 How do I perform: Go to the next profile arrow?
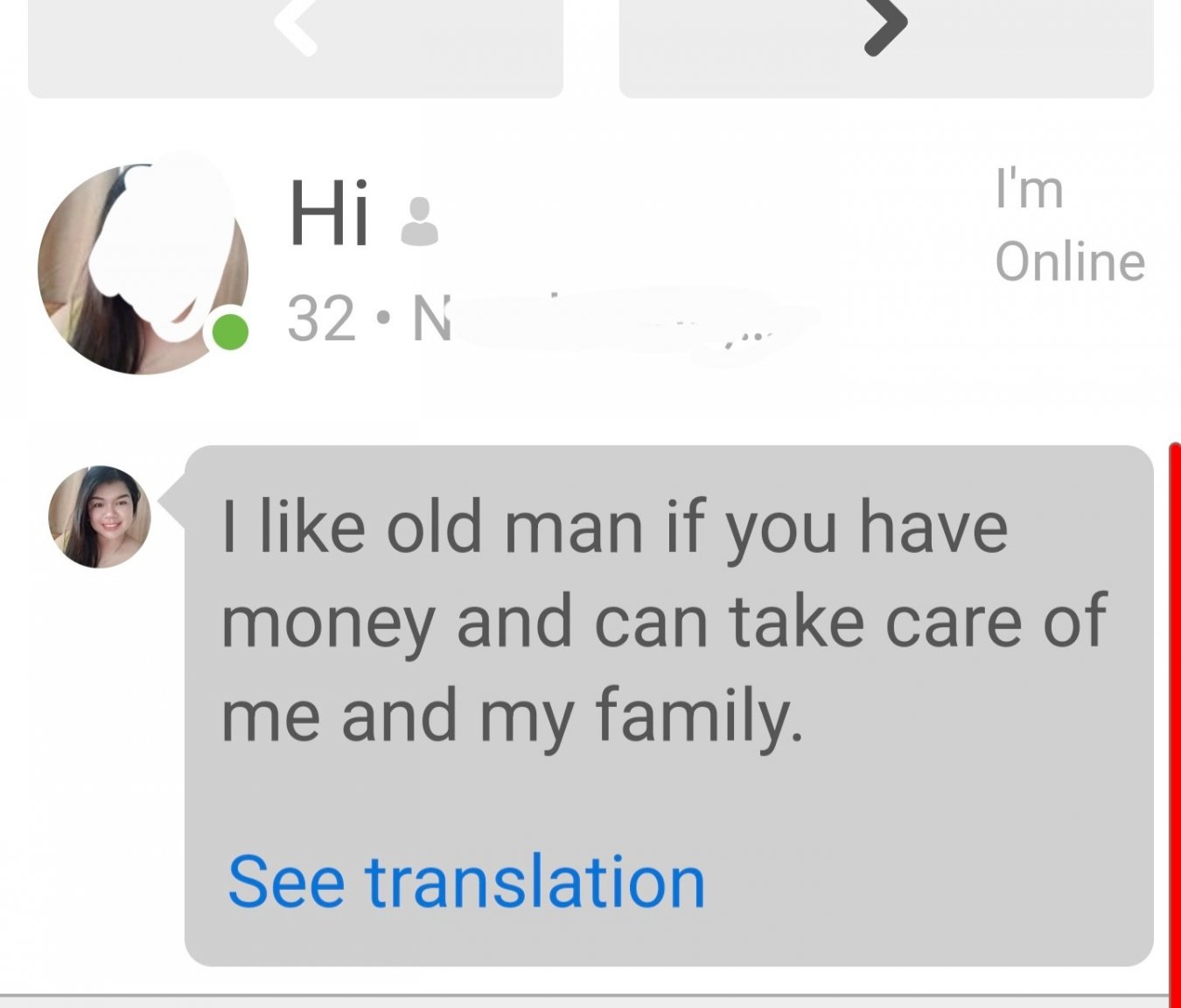(885, 35)
